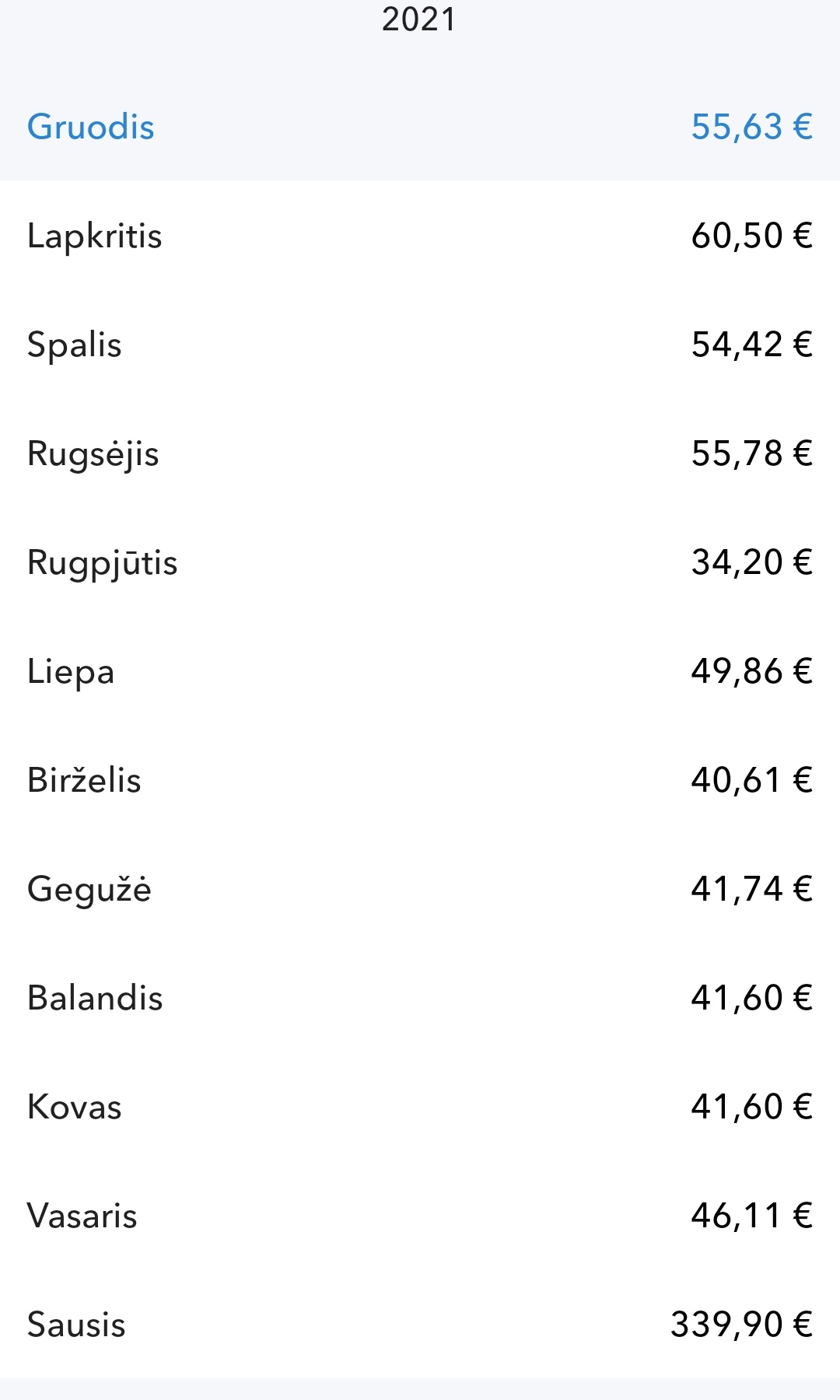View the Birželis entry
Image resolution: width=840 pixels, height=1400 pixels.
[x=420, y=780]
